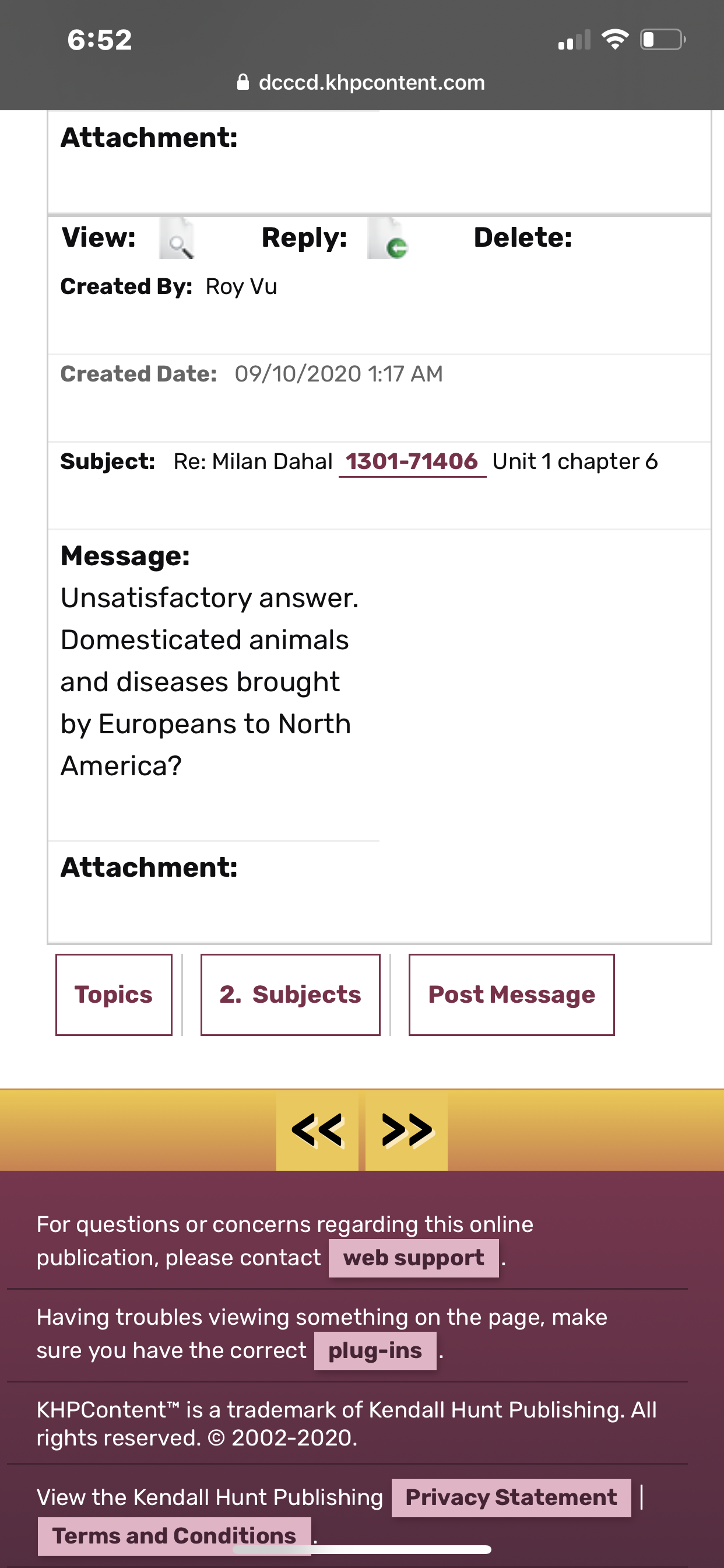Tap the Reply icon for Roy Vu's message

388,238
